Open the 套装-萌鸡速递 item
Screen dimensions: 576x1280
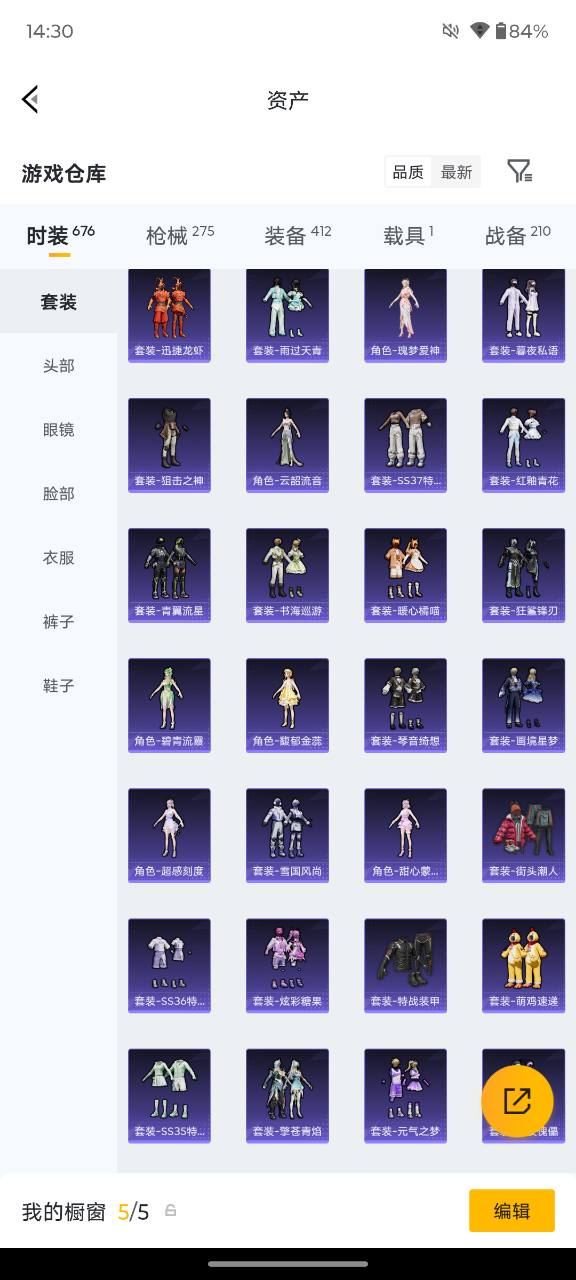tap(523, 965)
